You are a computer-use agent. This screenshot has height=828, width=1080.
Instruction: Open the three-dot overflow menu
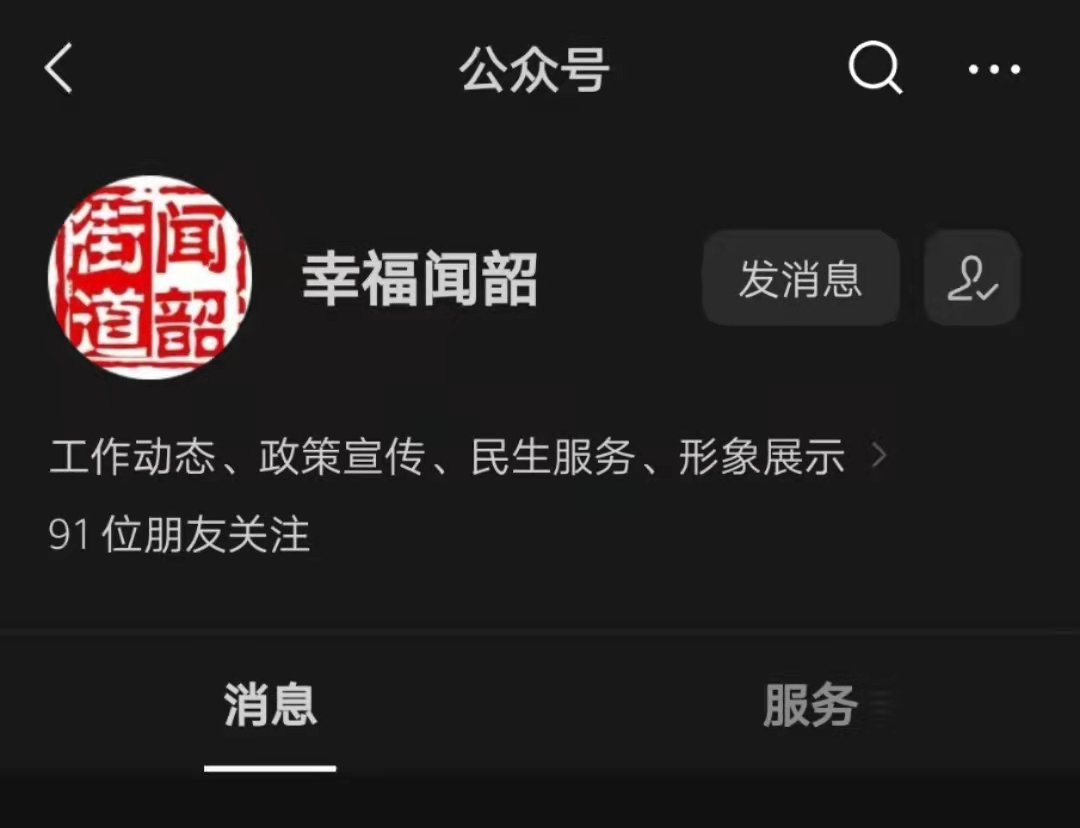[x=994, y=70]
